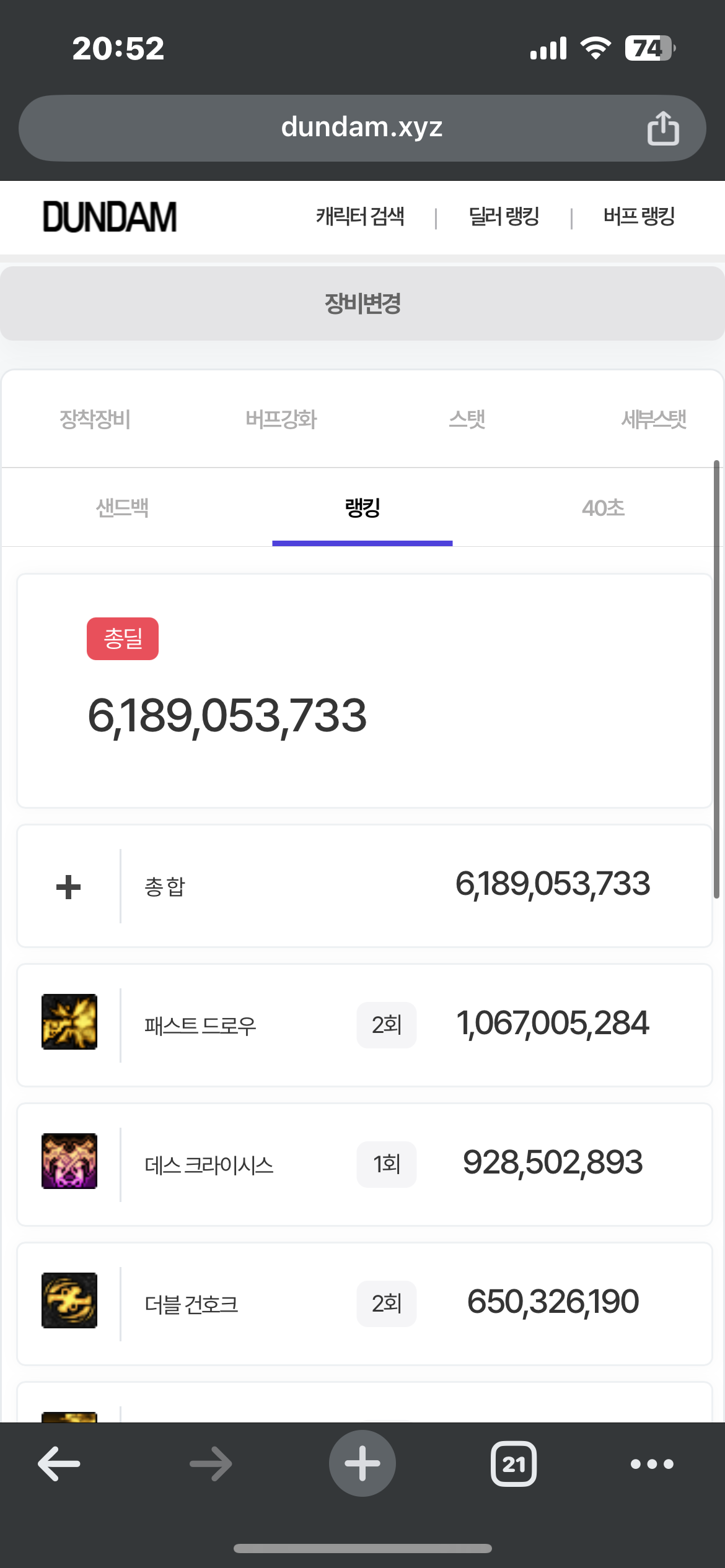Switch to the 샌드백 tab

click(x=122, y=508)
